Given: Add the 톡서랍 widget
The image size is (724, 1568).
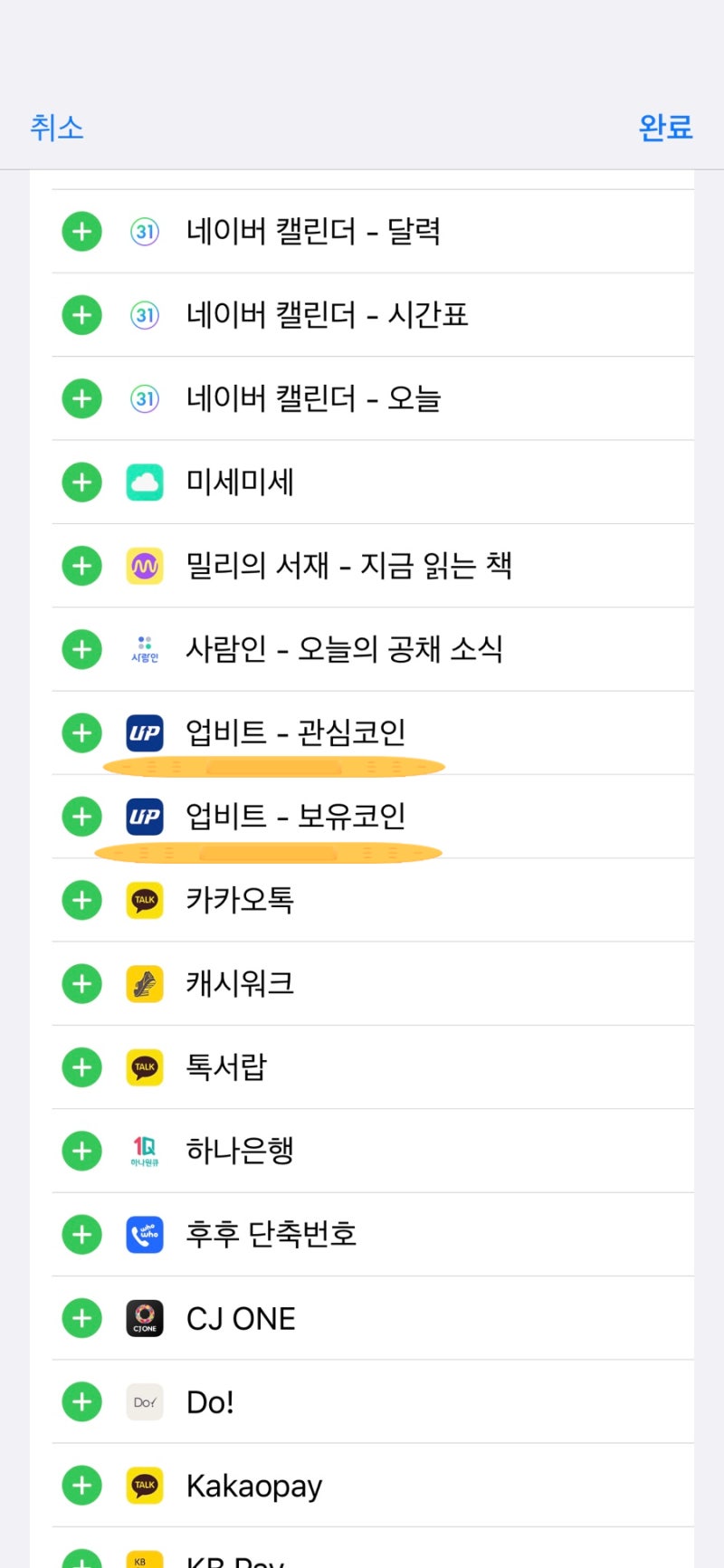Looking at the screenshot, I should [x=81, y=1067].
